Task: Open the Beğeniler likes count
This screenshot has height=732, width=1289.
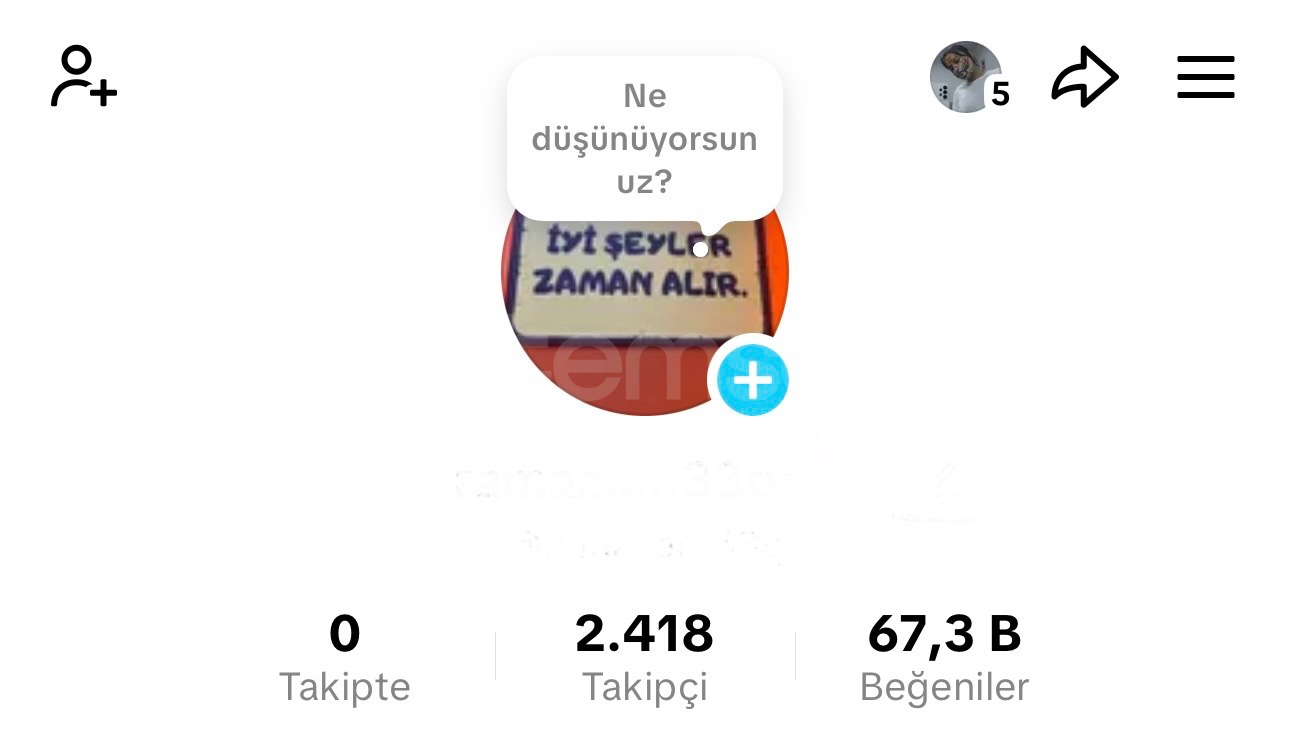Action: [x=944, y=657]
